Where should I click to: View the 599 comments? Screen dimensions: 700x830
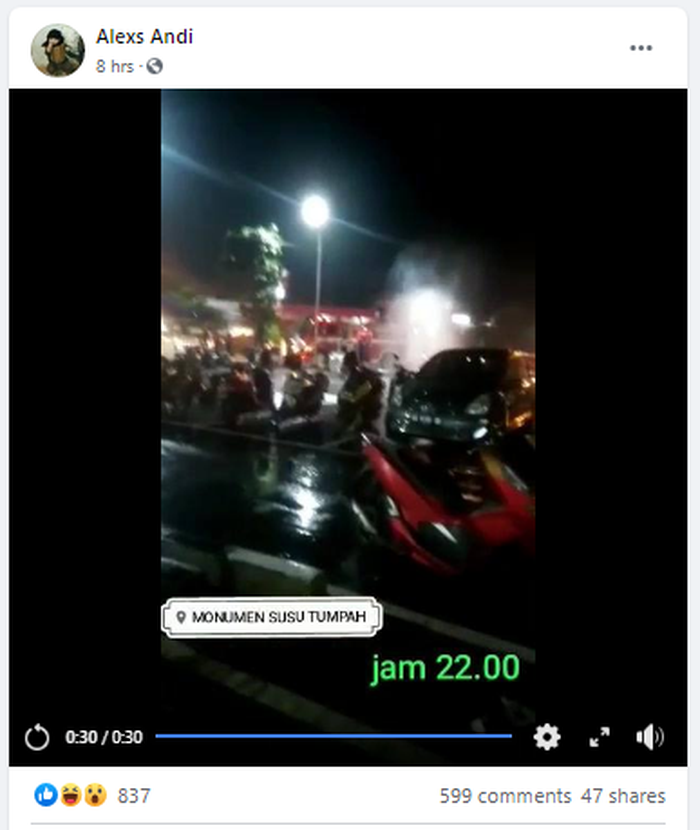[505, 796]
